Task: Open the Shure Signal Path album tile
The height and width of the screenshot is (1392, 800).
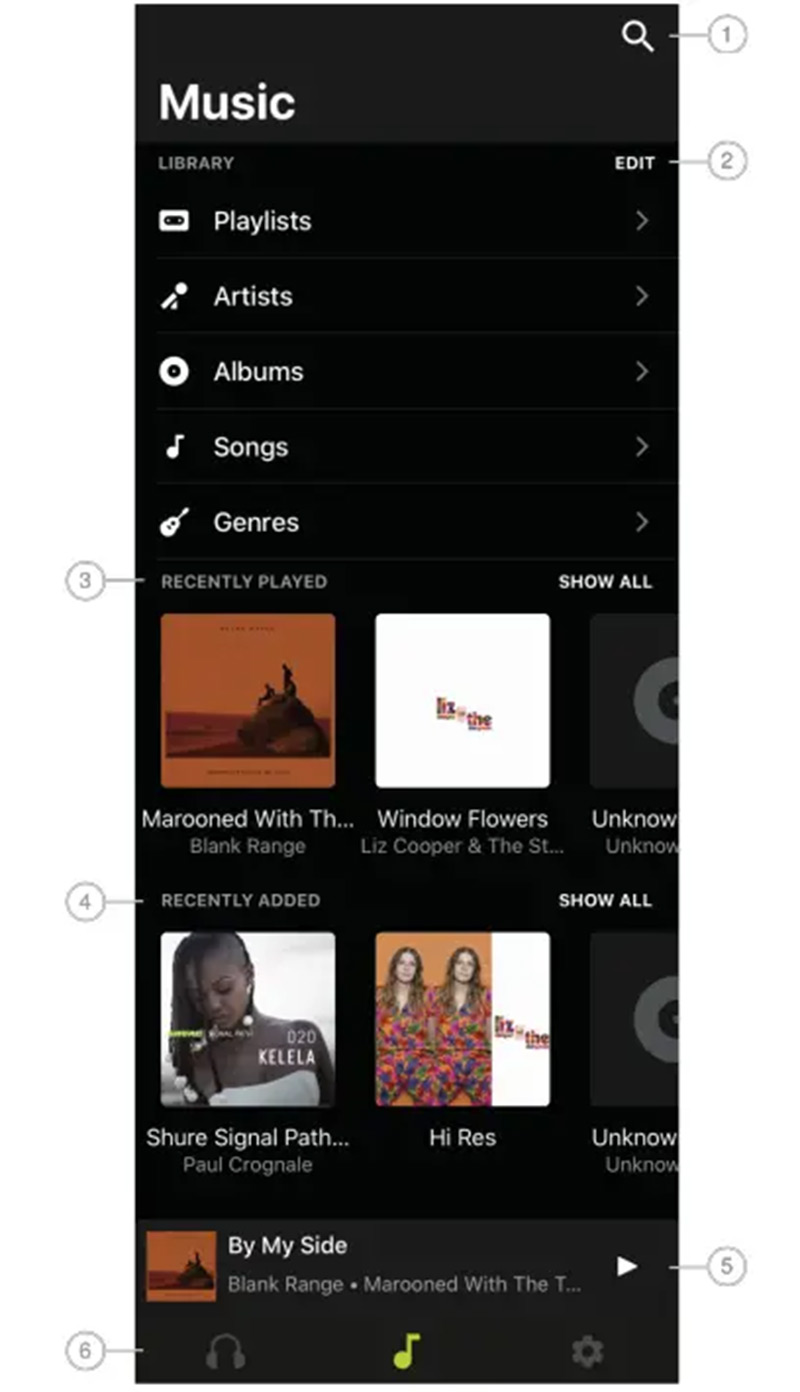Action: [x=248, y=1020]
